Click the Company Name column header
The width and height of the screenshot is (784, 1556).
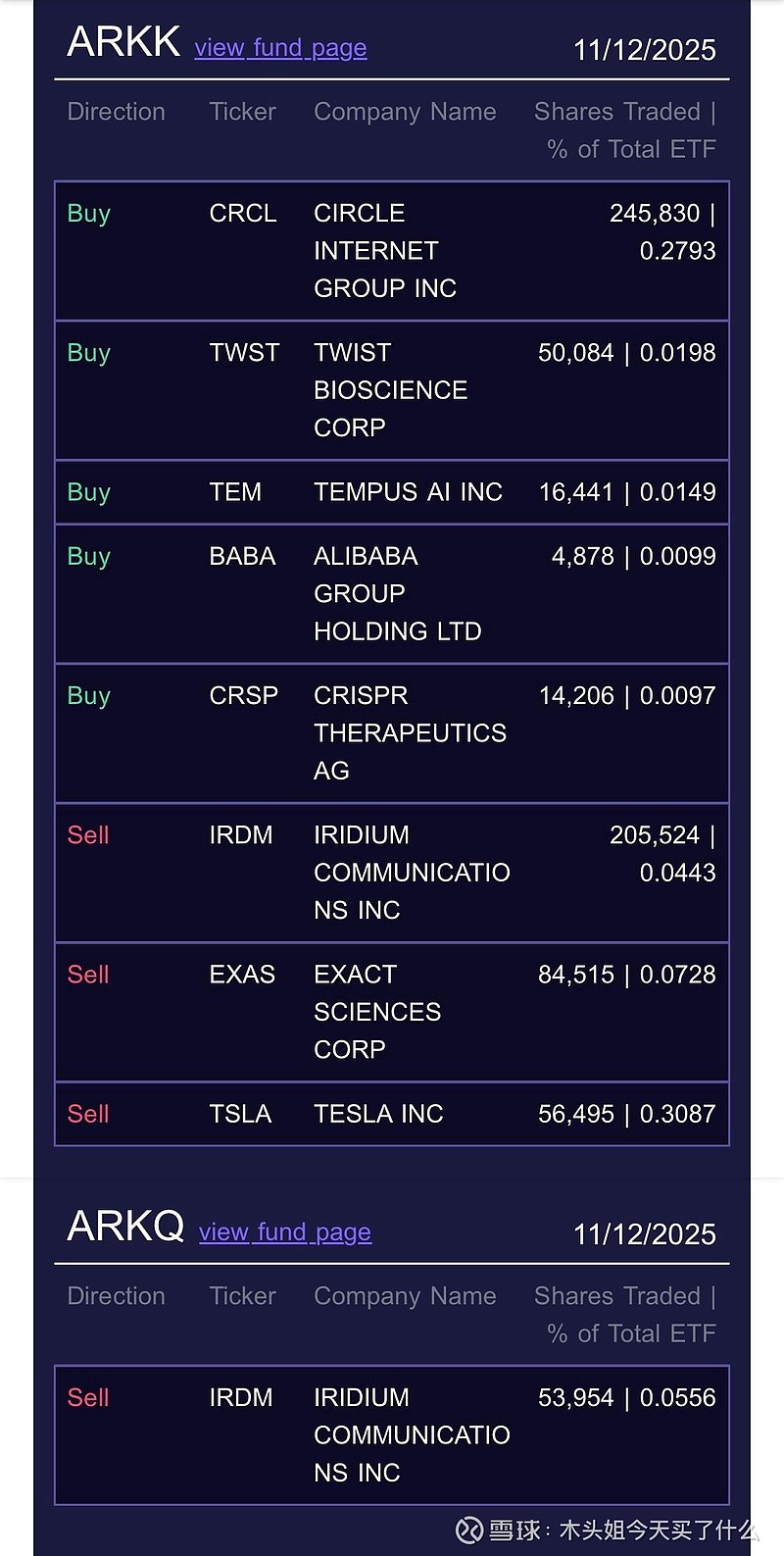tap(404, 112)
